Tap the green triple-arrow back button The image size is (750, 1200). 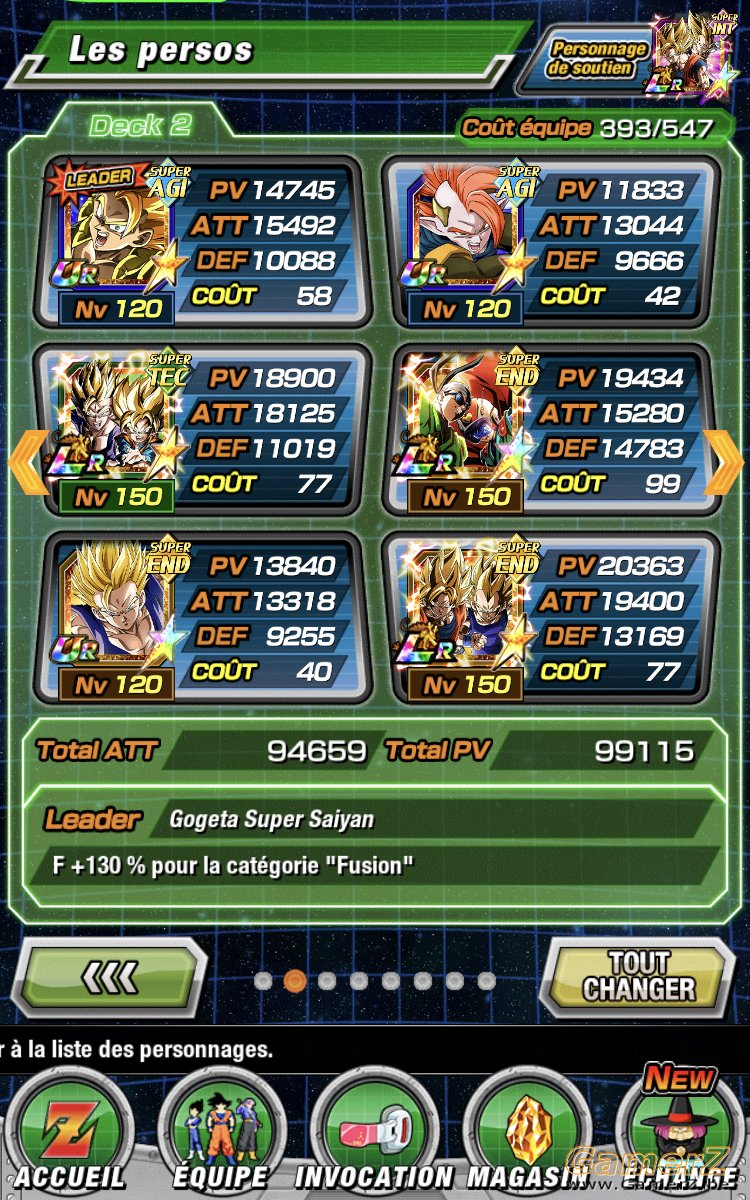(x=113, y=976)
